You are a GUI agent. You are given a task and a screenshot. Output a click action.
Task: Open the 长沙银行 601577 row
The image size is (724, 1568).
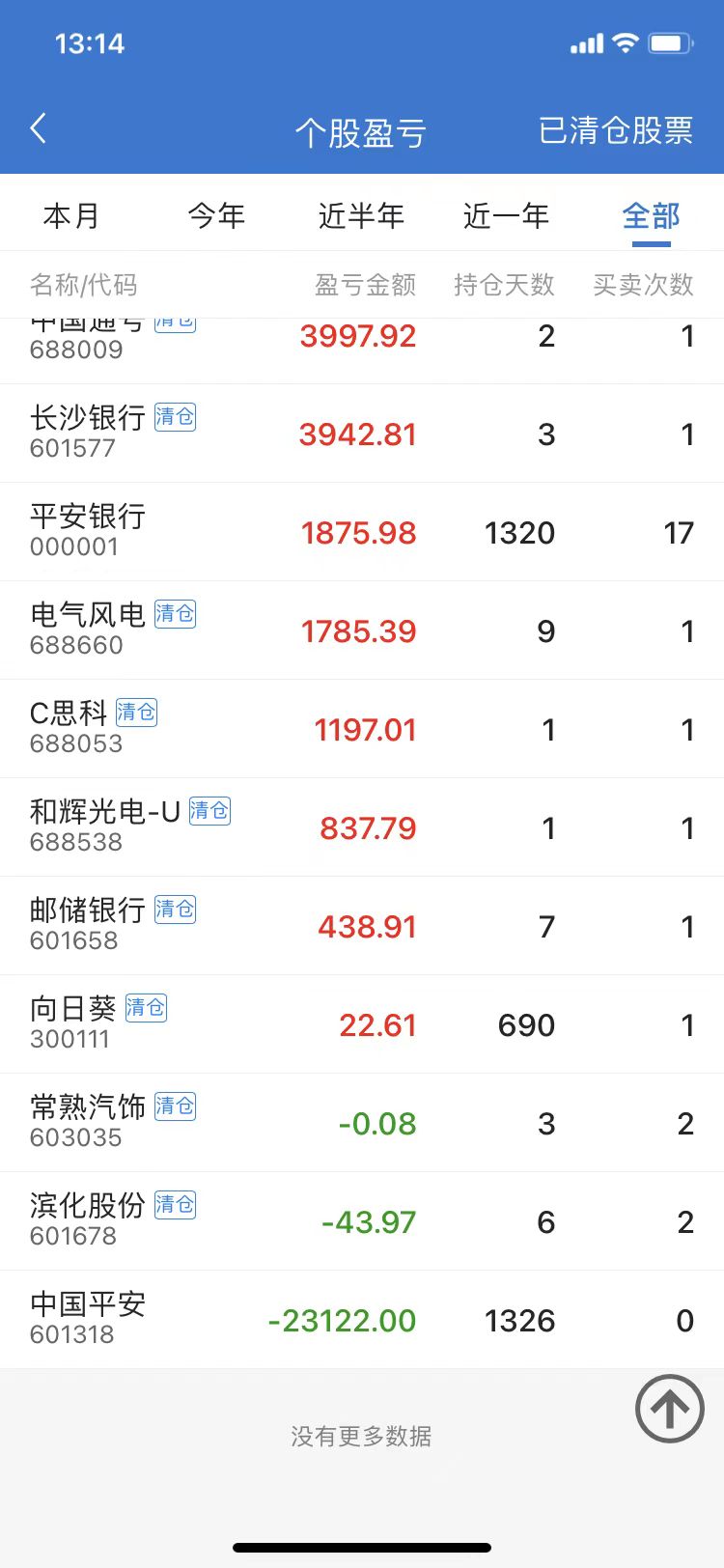[361, 434]
